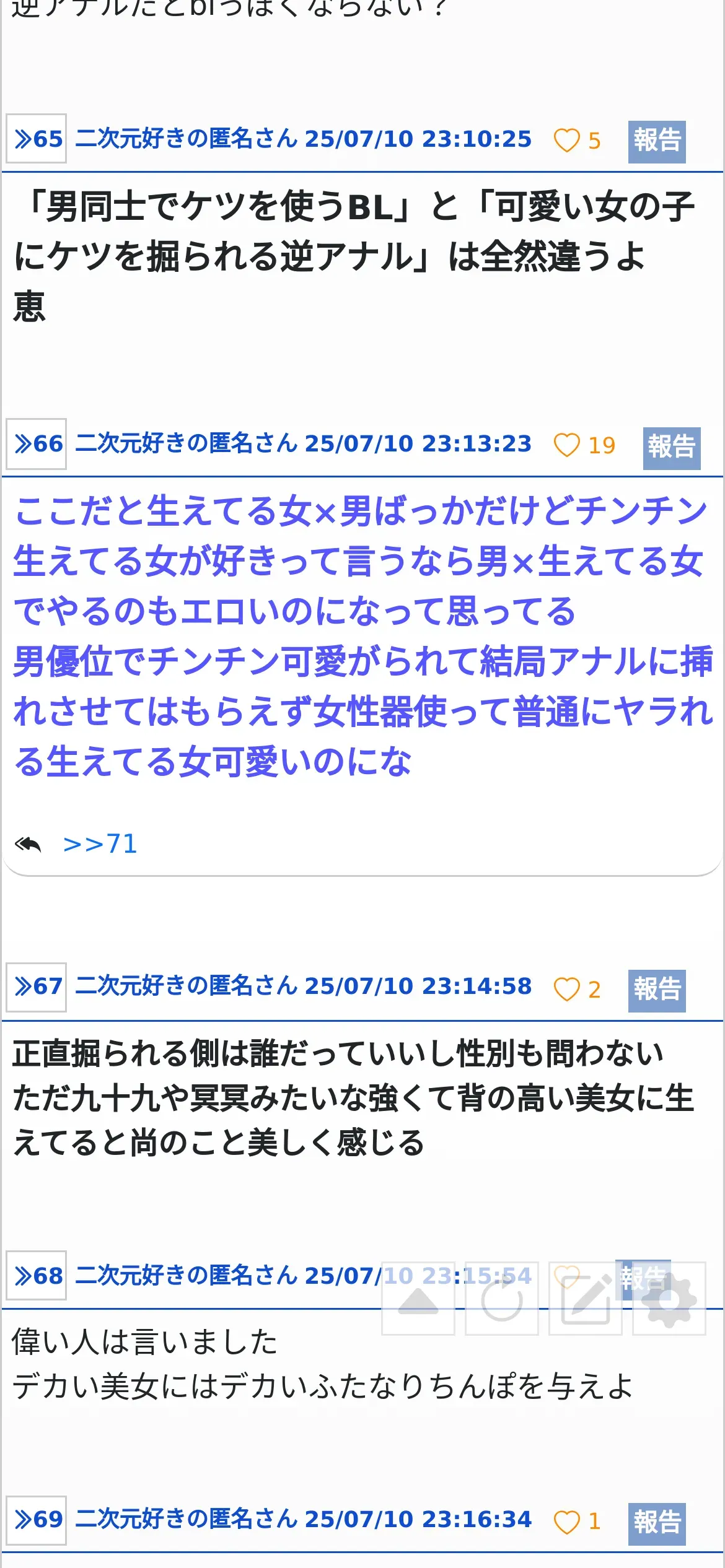Tap post number link >>65
The image size is (725, 1568).
(x=37, y=139)
